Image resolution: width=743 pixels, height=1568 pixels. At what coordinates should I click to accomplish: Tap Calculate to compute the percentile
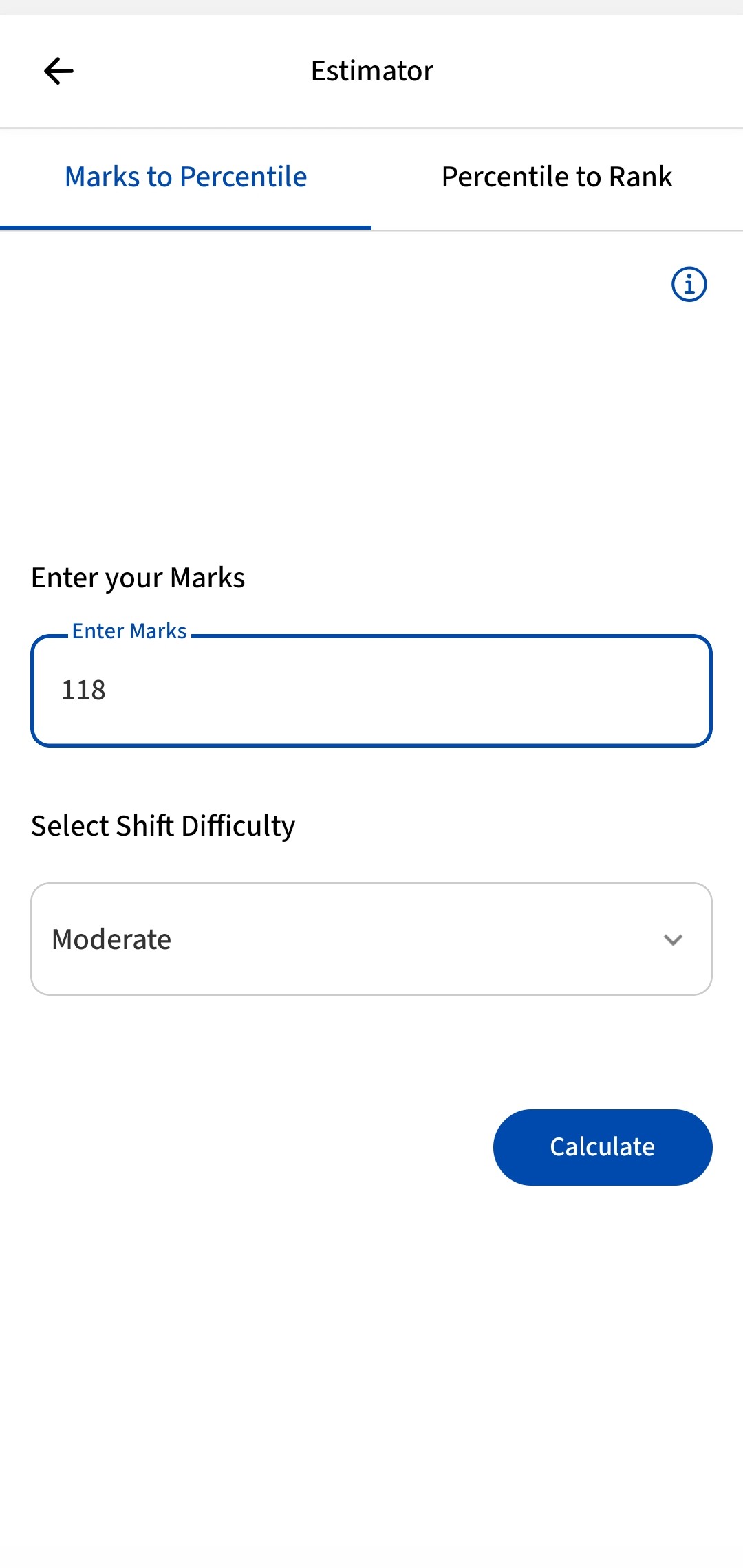point(602,1146)
